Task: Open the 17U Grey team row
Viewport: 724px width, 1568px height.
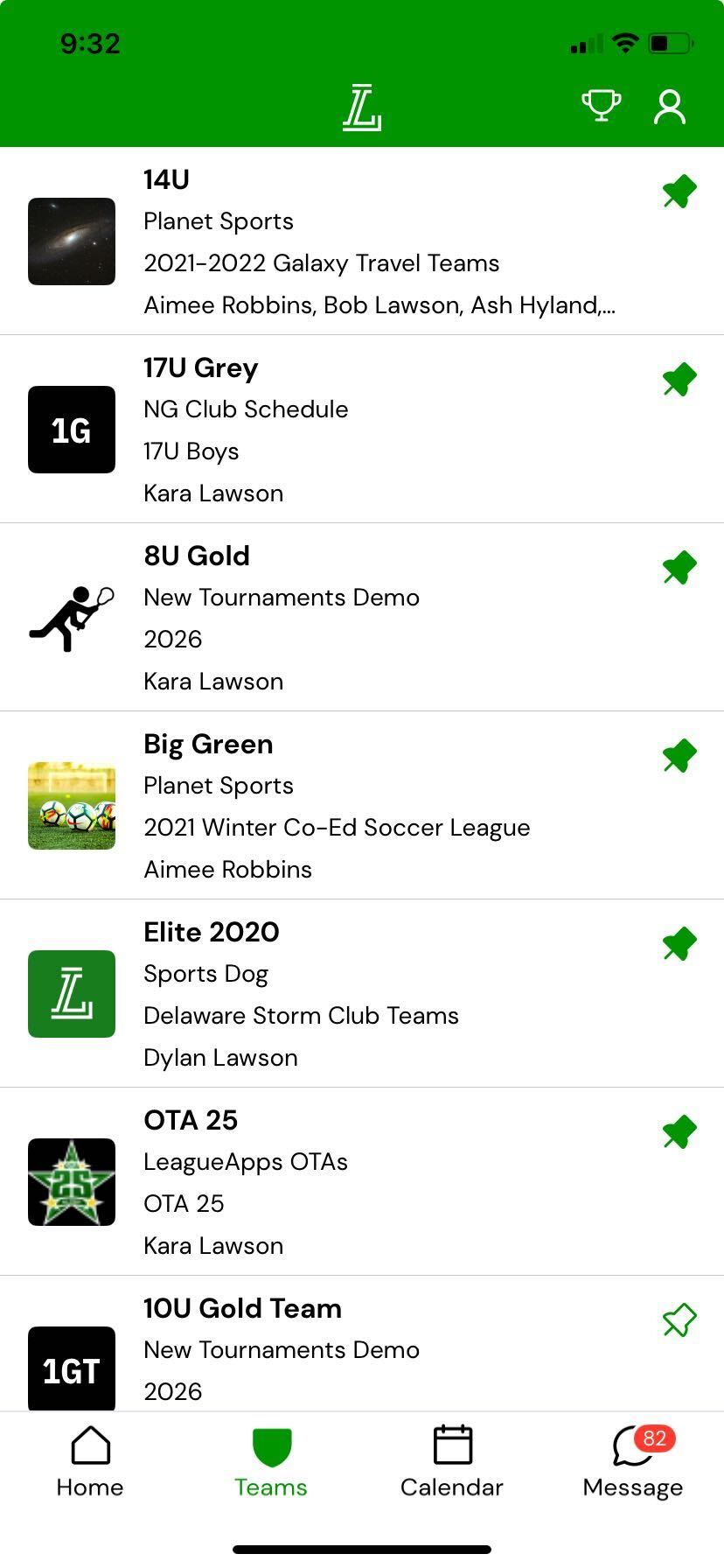Action: [350, 430]
